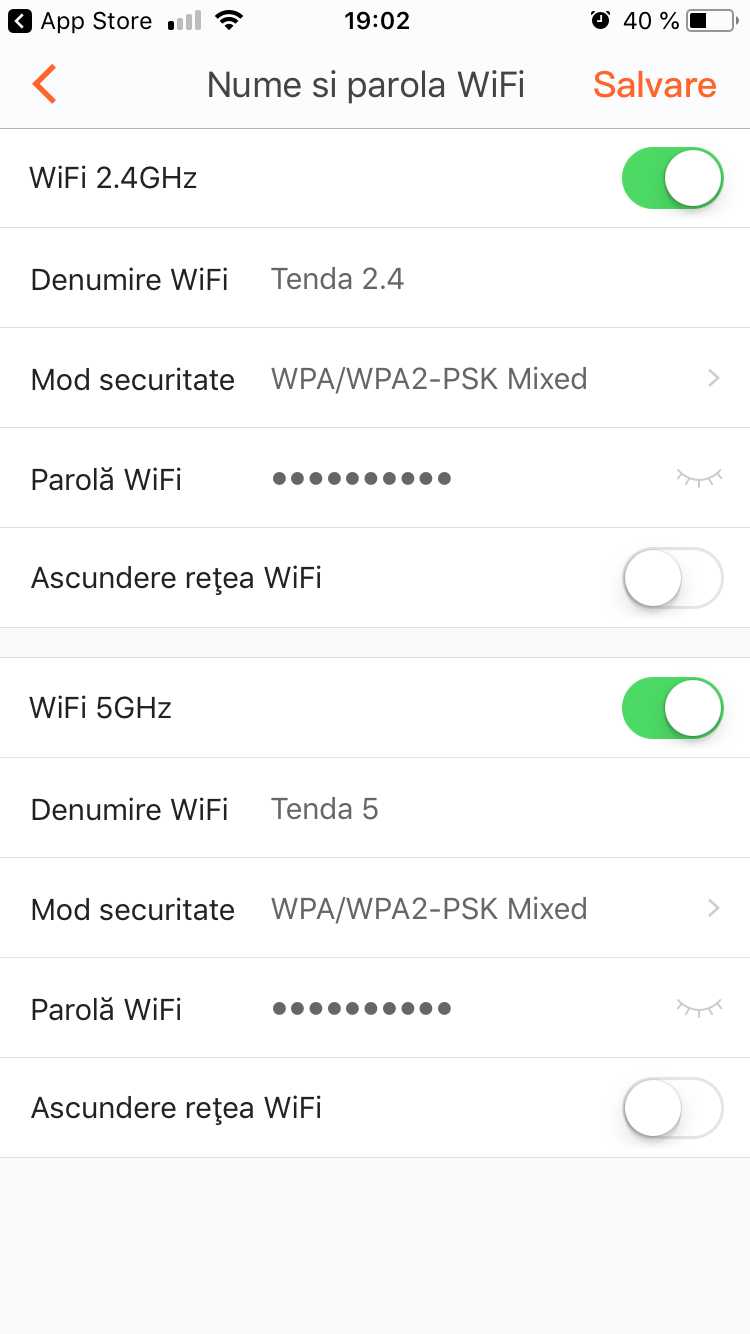The image size is (750, 1334).
Task: Tap the 2.4GHz Parolă WiFi field
Action: [461, 479]
